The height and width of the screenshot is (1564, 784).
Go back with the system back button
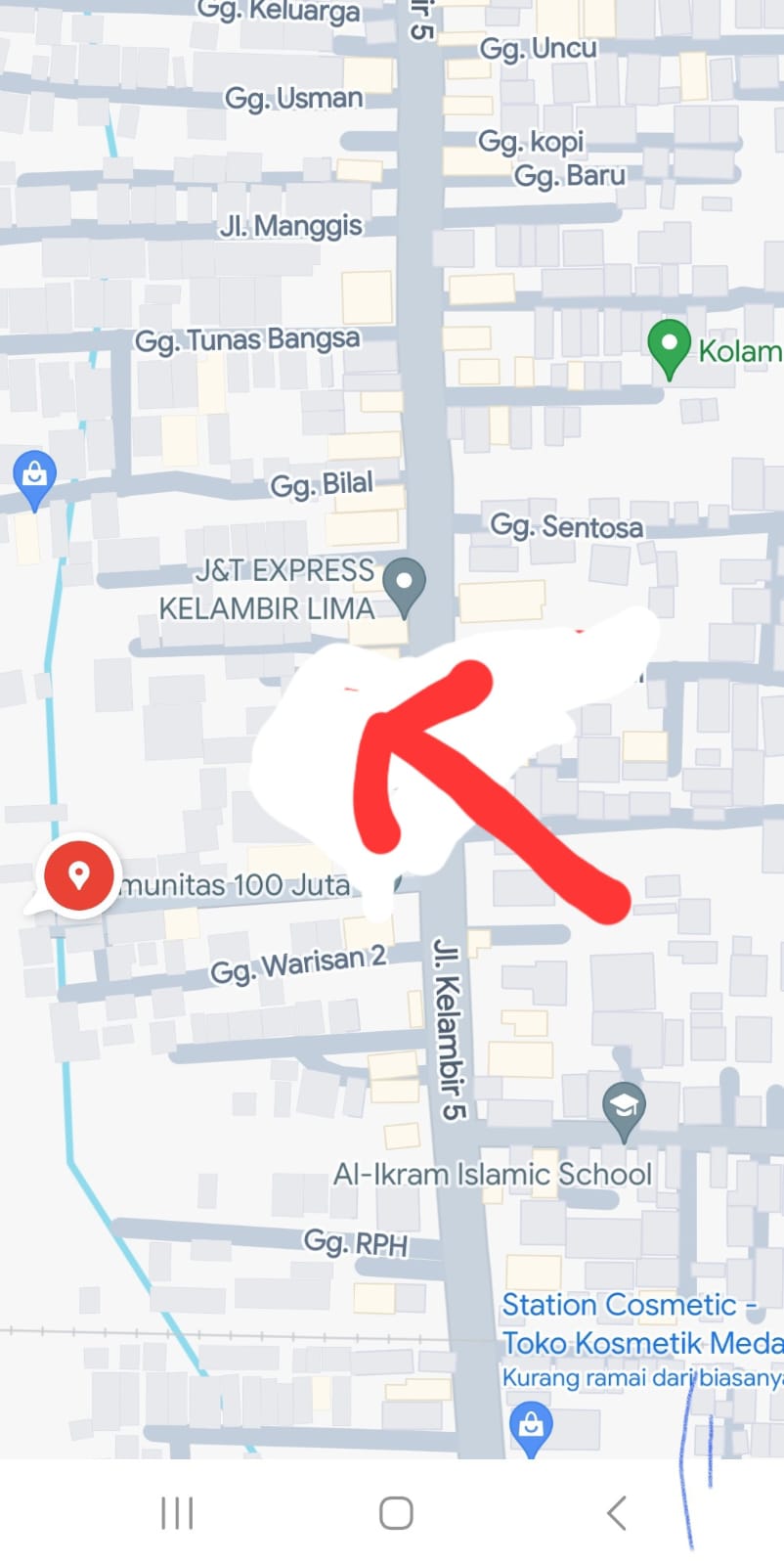click(616, 1513)
